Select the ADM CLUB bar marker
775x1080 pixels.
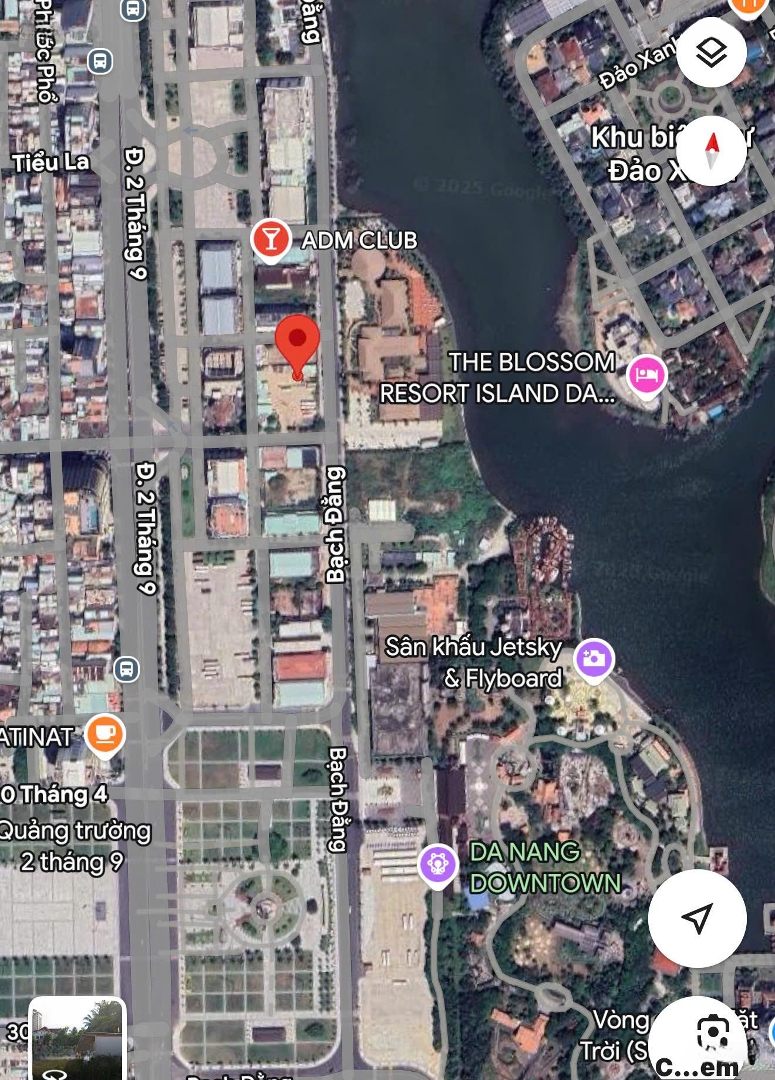coord(269,240)
